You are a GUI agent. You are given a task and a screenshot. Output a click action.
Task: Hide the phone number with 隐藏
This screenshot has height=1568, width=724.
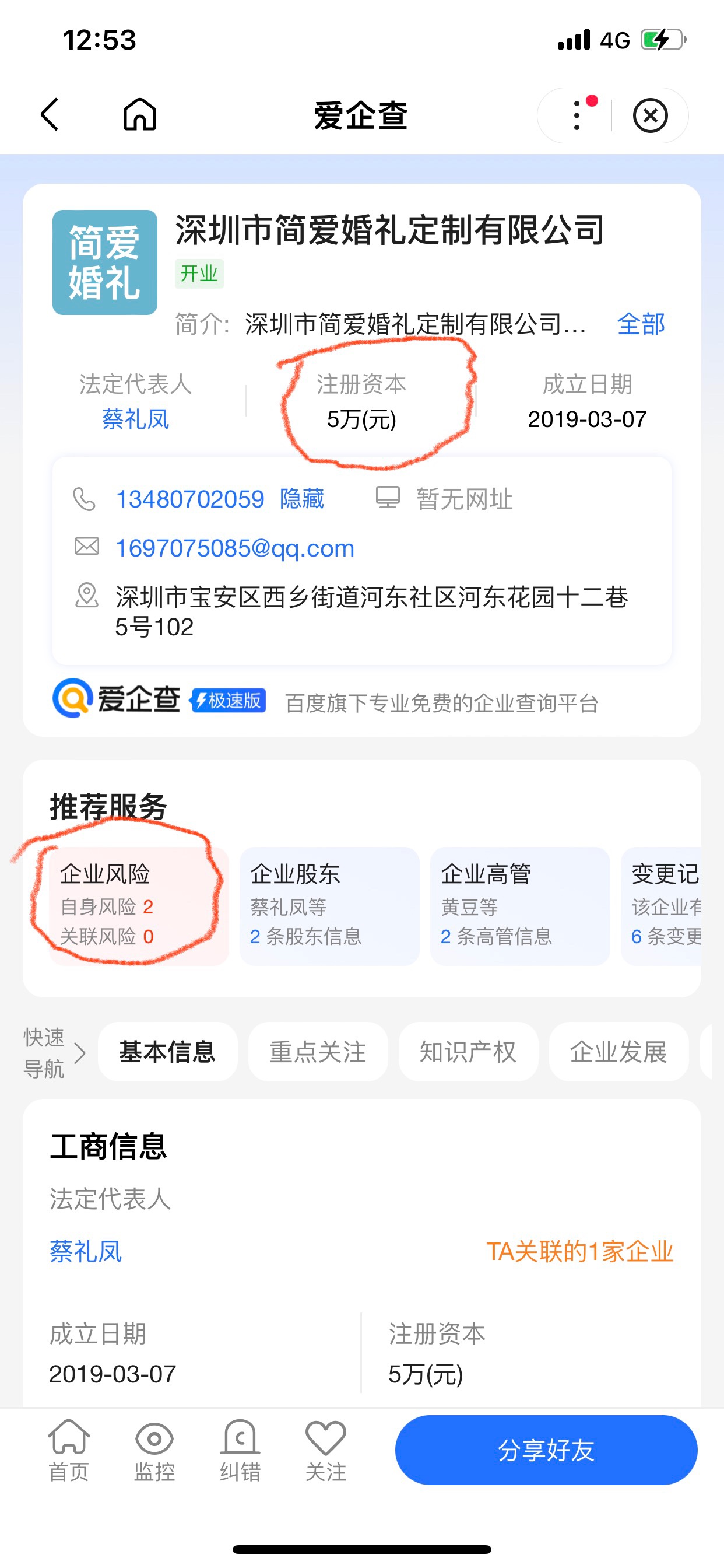302,499
